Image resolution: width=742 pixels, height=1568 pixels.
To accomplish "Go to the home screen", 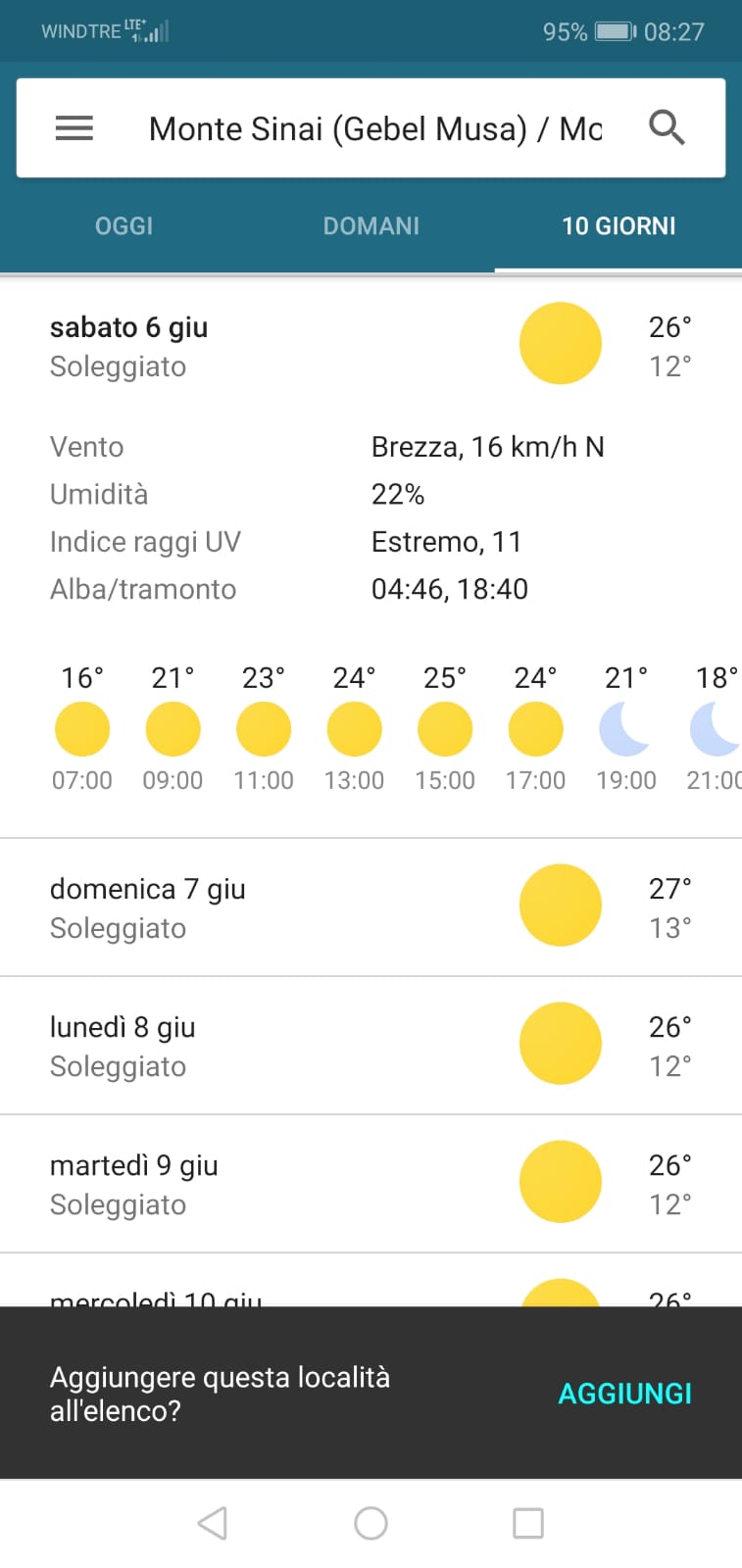I will pos(371,1523).
